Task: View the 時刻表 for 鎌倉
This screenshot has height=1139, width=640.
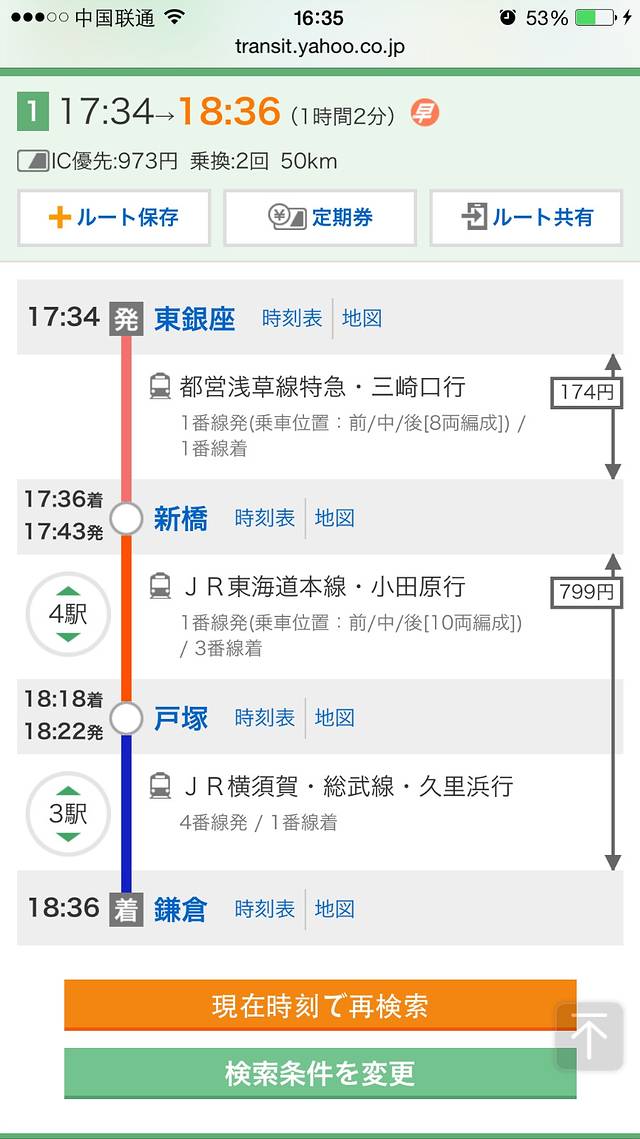Action: [x=265, y=909]
